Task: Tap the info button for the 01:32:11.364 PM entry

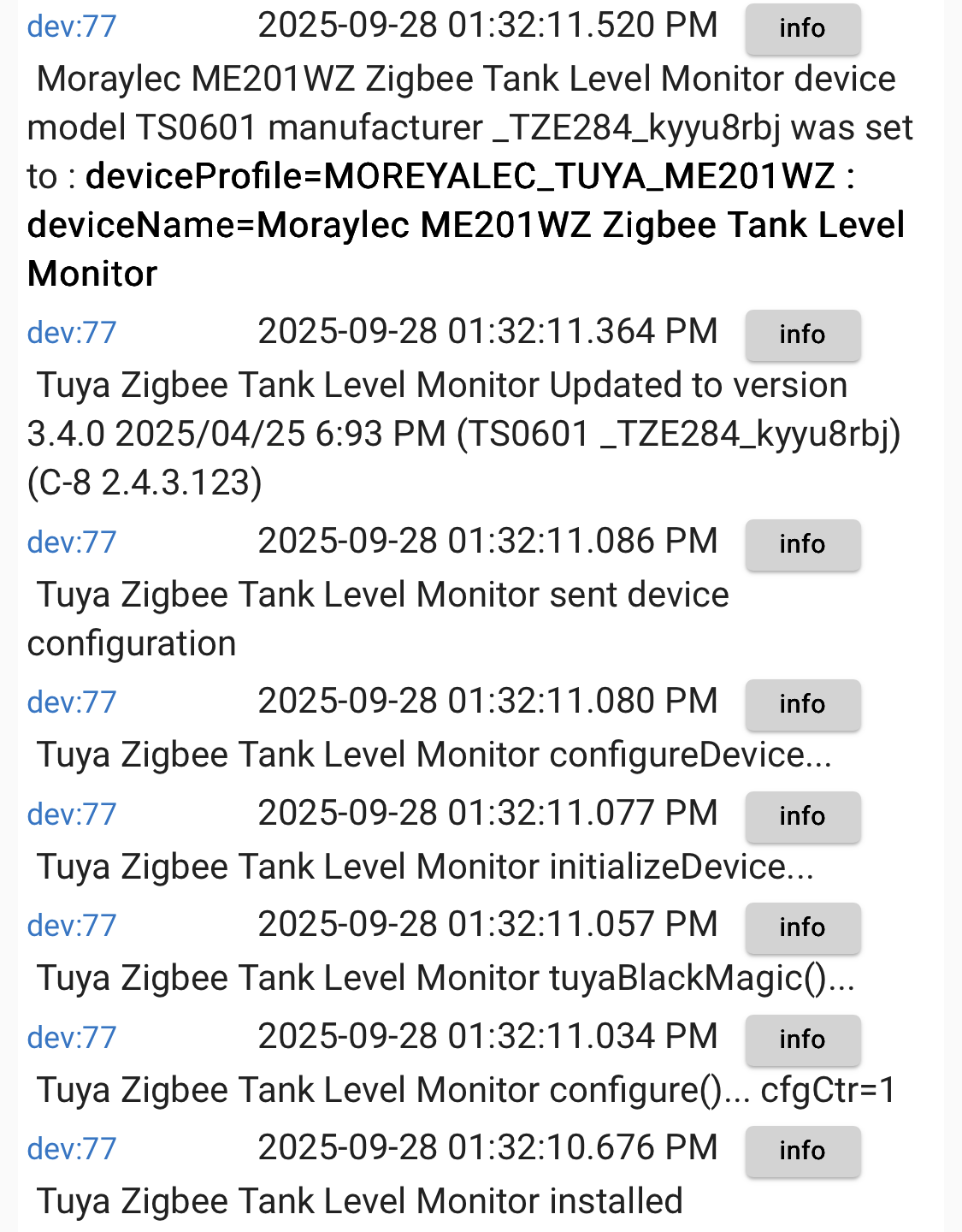Action: 802,335
